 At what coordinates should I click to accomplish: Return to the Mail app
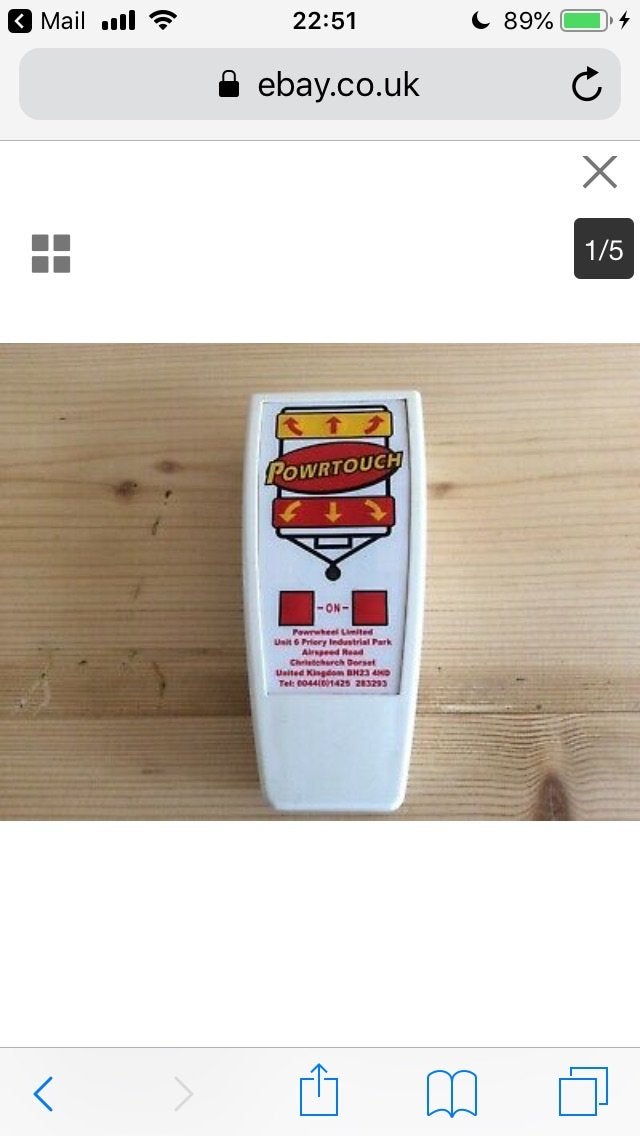coord(47,20)
